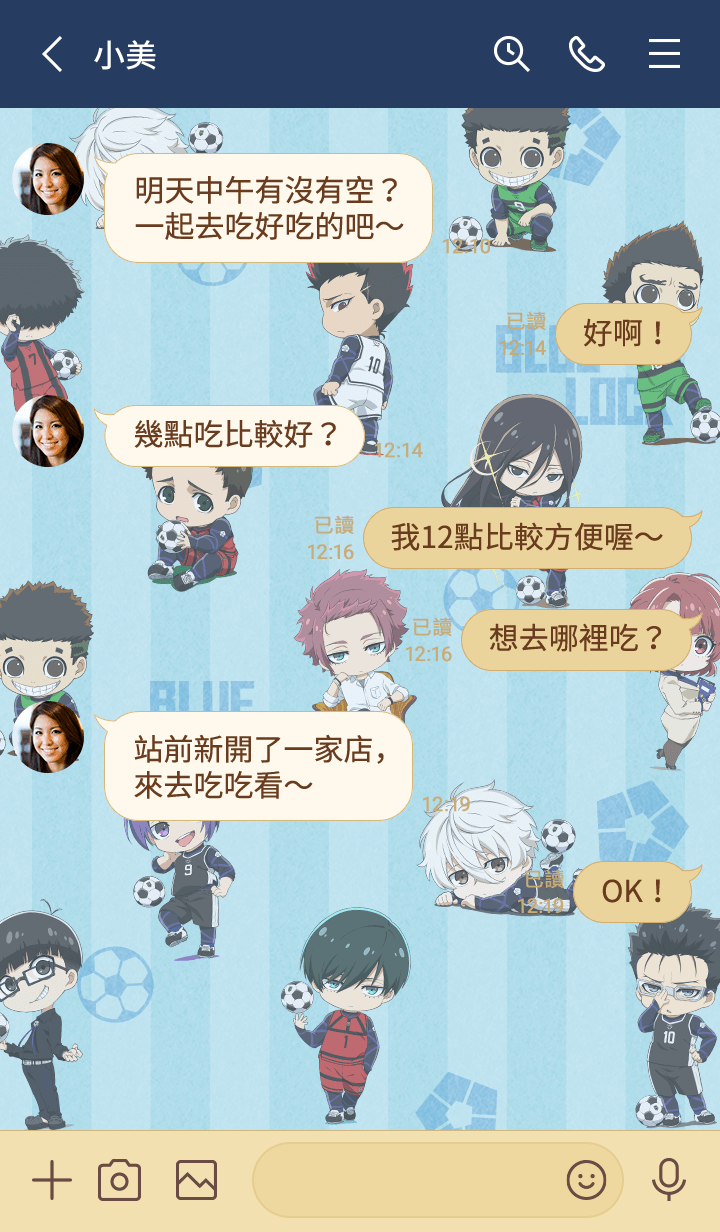Open 小美's avatar beside 明天中午有沒有空

48,179
